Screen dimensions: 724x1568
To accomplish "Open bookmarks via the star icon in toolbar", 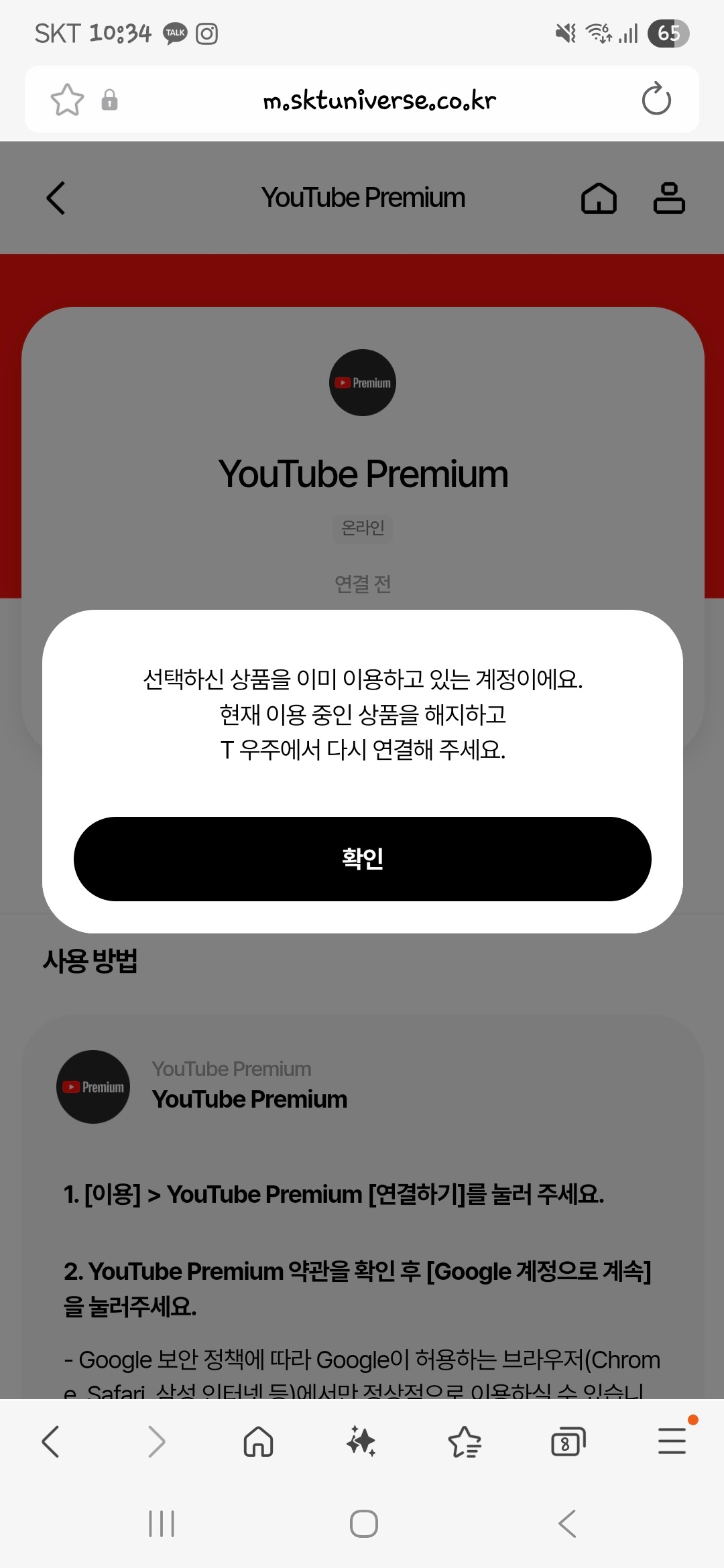I will pyautogui.click(x=465, y=1441).
